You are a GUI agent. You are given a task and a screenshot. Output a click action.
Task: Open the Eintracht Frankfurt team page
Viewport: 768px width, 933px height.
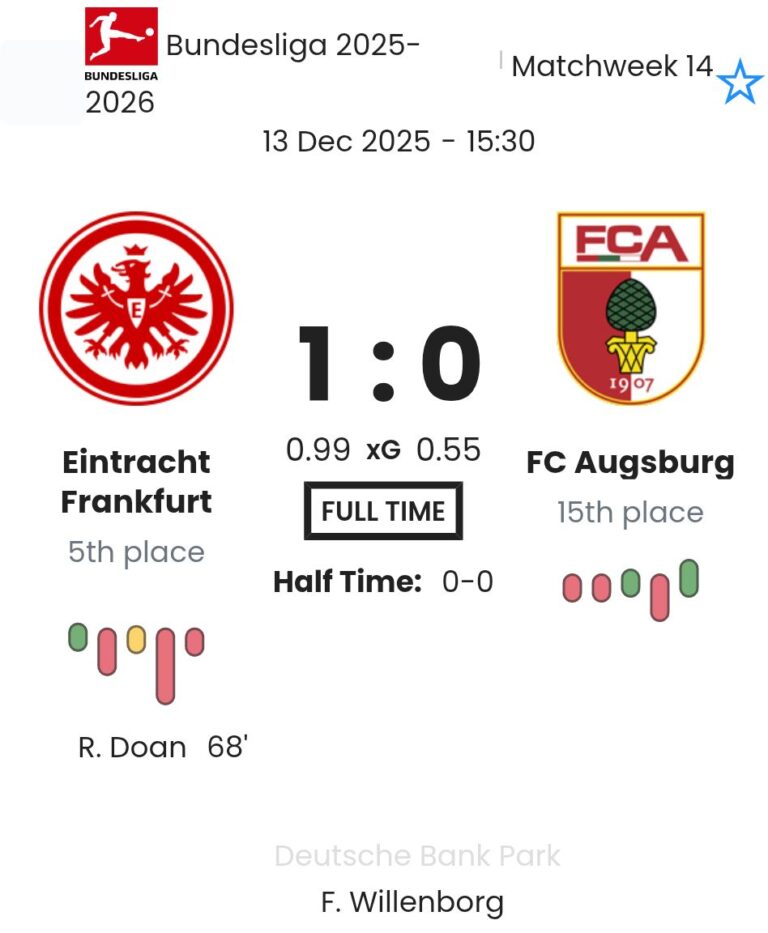pyautogui.click(x=137, y=480)
